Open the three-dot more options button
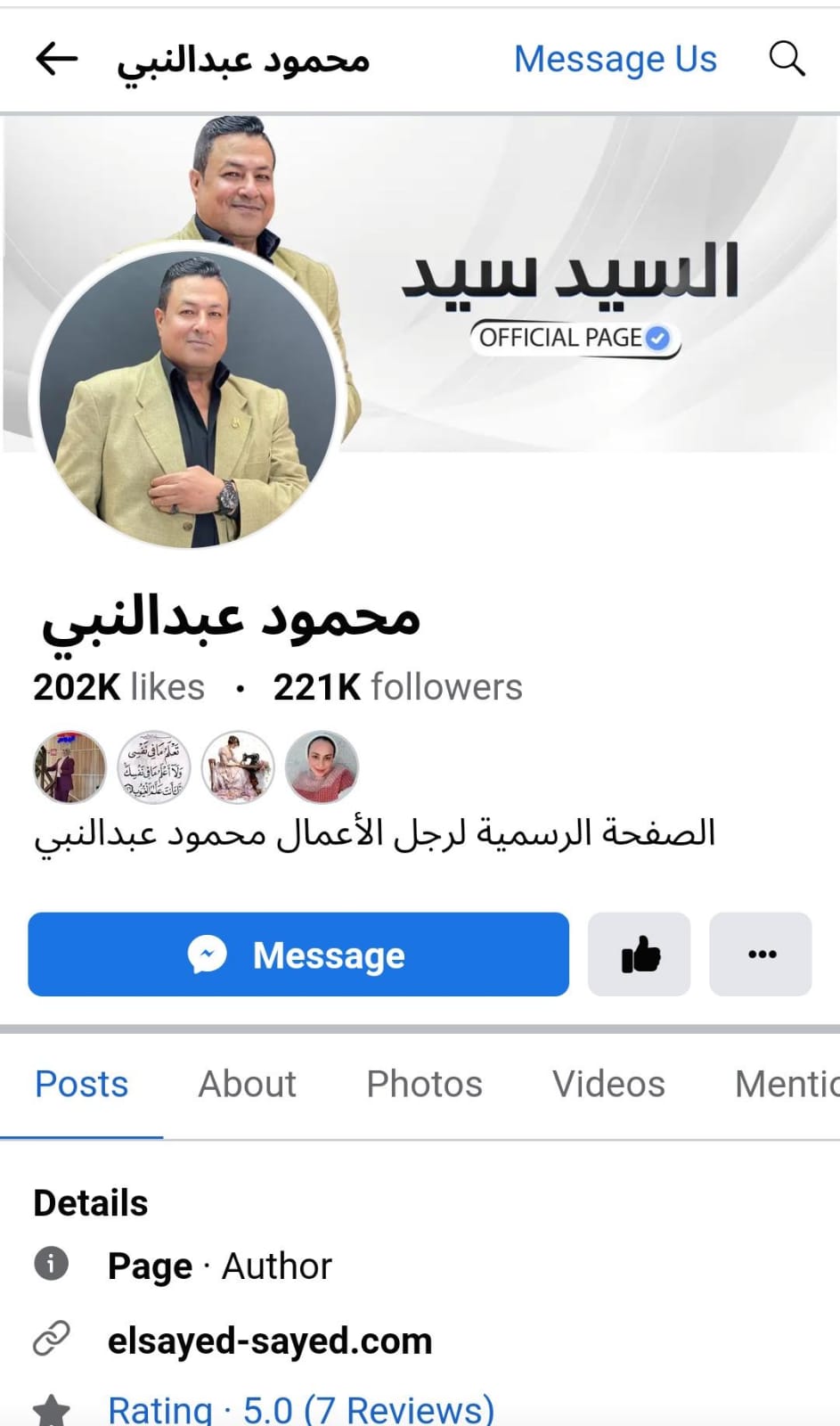Image resolution: width=840 pixels, height=1426 pixels. 761,955
